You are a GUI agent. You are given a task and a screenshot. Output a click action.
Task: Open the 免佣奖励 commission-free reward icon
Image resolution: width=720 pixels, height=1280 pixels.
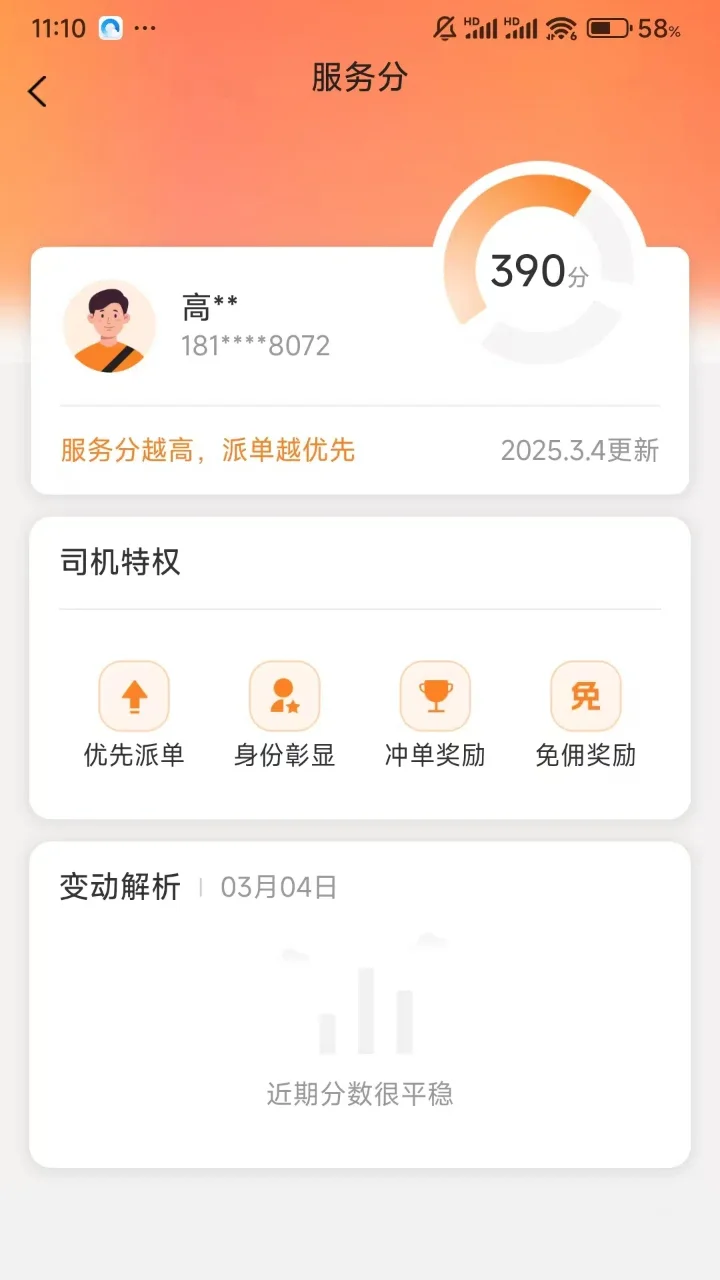point(585,695)
